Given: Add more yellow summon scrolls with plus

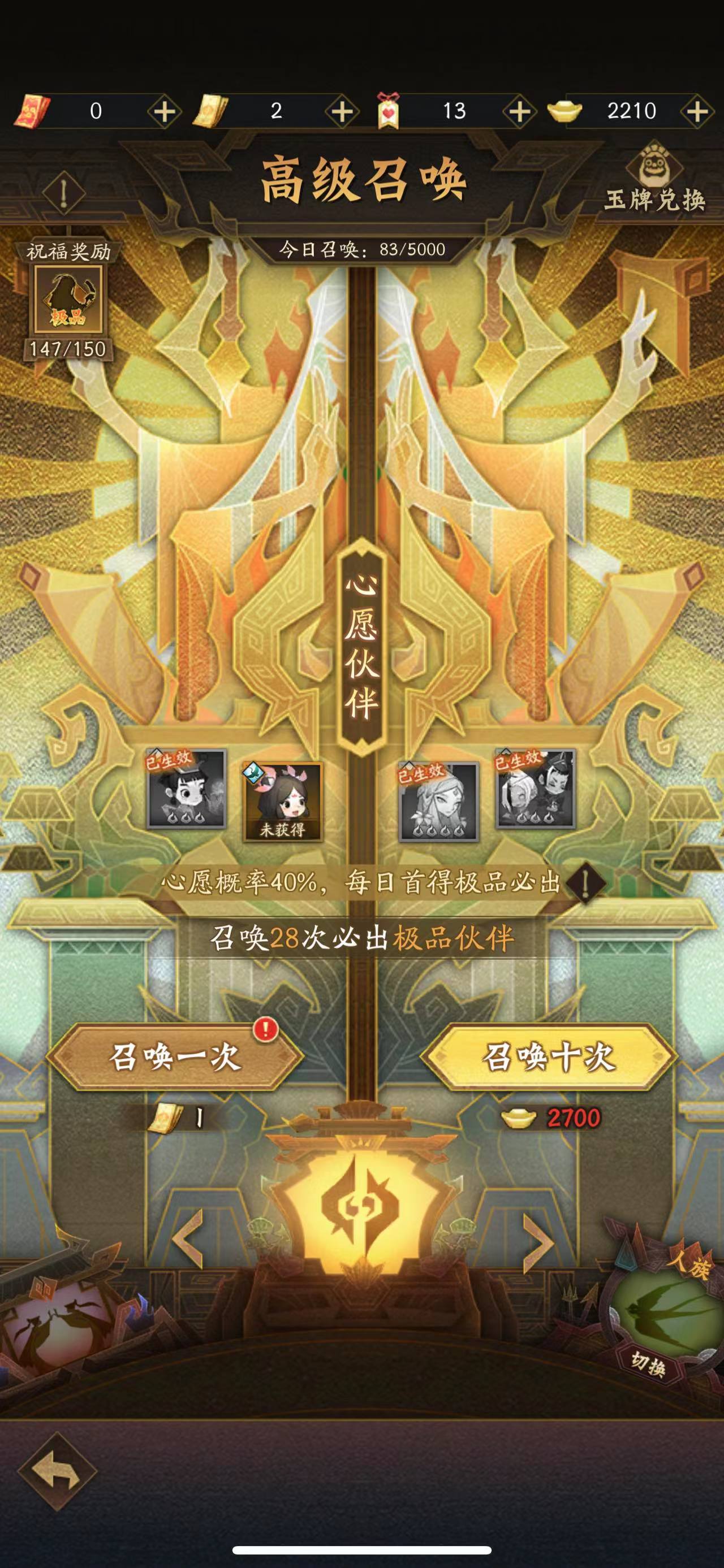Looking at the screenshot, I should (342, 111).
